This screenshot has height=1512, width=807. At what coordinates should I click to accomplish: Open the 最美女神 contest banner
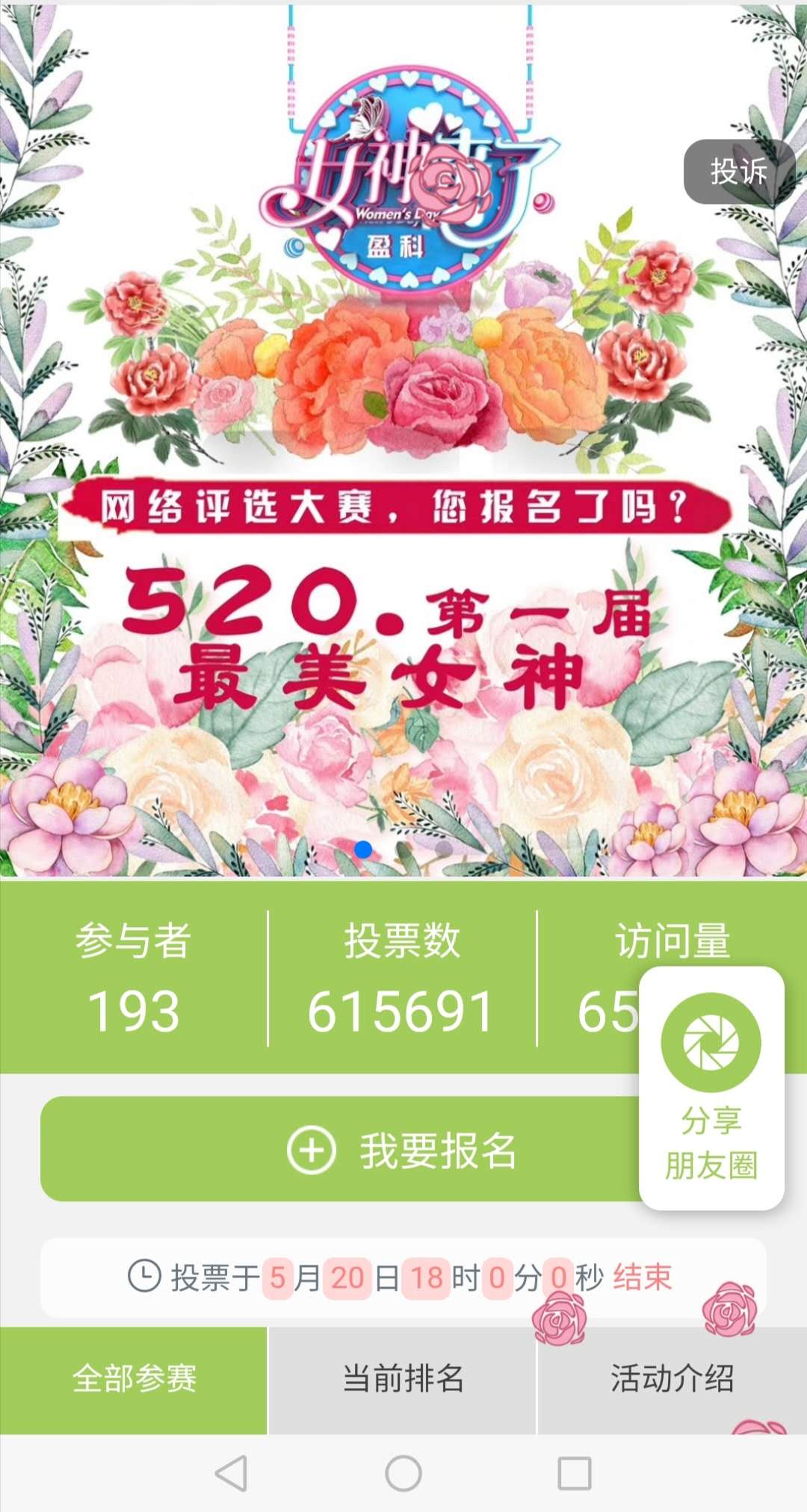tap(403, 441)
